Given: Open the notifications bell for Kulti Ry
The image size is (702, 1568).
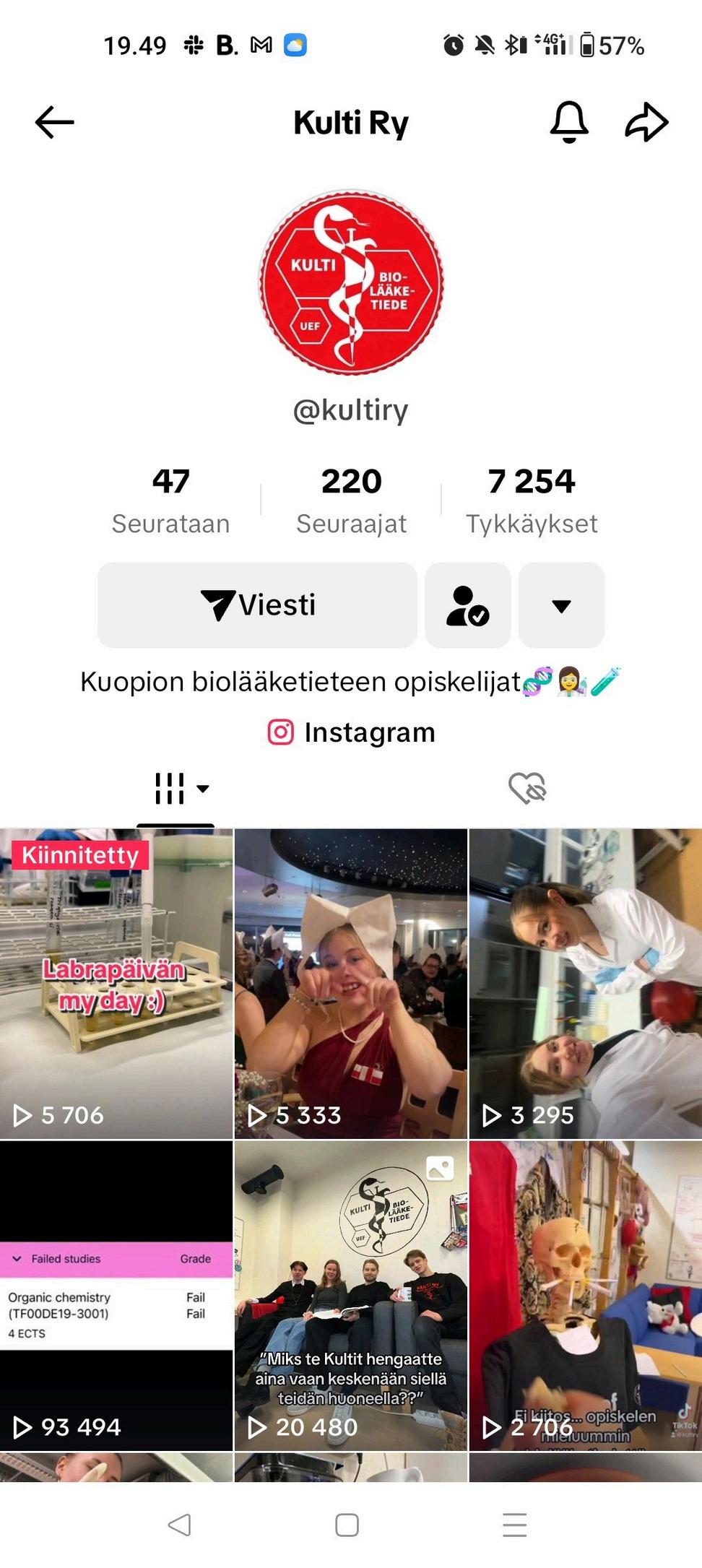Looking at the screenshot, I should pyautogui.click(x=569, y=121).
